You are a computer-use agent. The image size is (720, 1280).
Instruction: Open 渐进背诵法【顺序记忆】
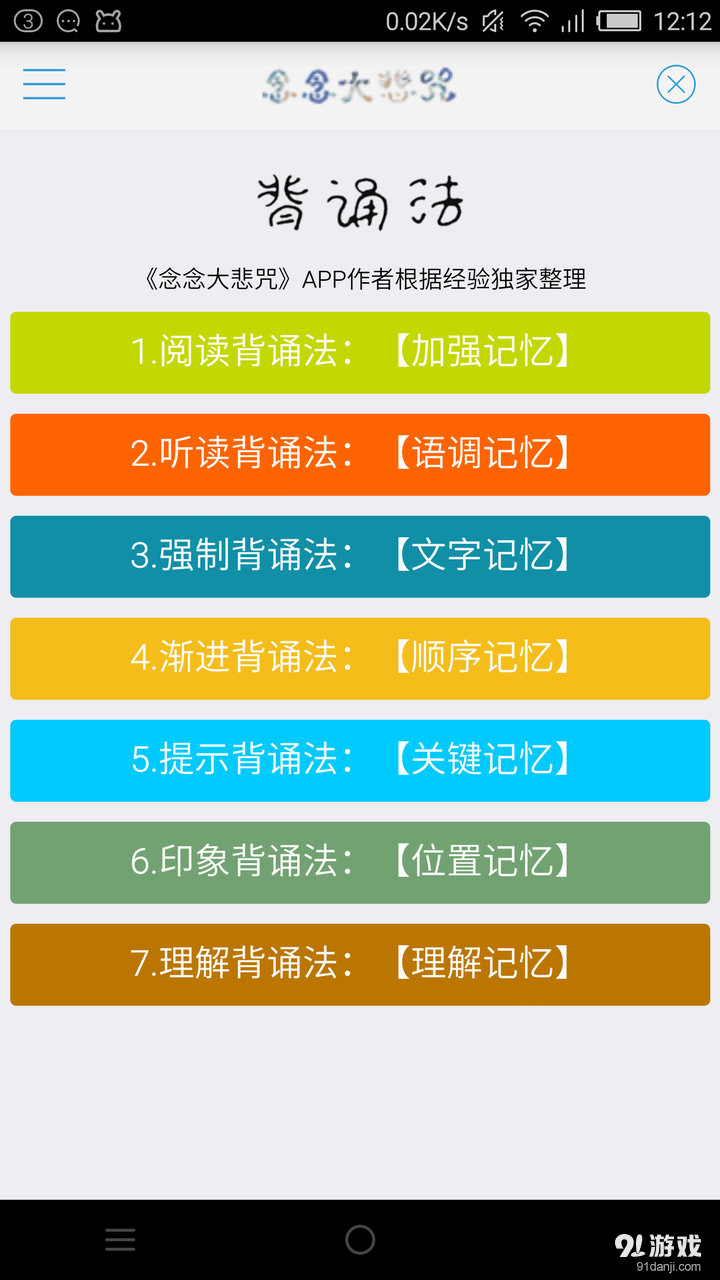[360, 659]
